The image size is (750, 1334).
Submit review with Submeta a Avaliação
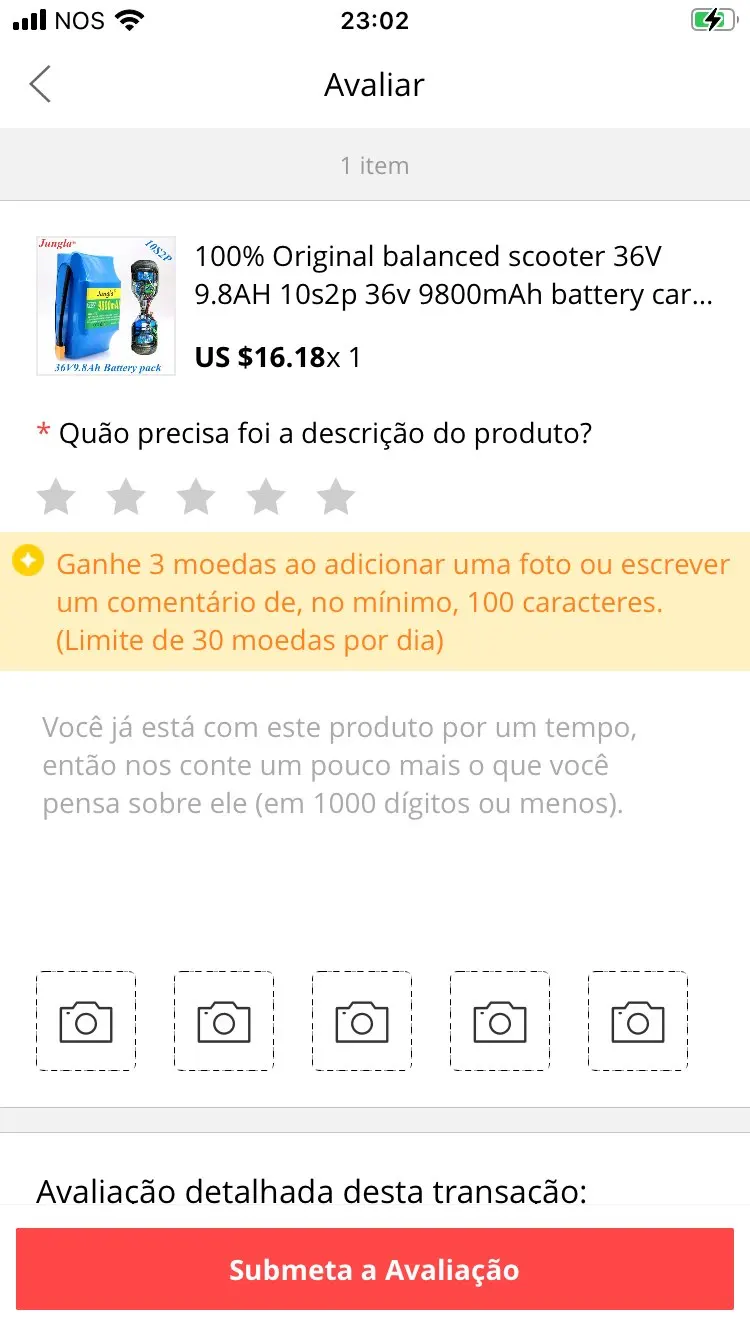375,1270
